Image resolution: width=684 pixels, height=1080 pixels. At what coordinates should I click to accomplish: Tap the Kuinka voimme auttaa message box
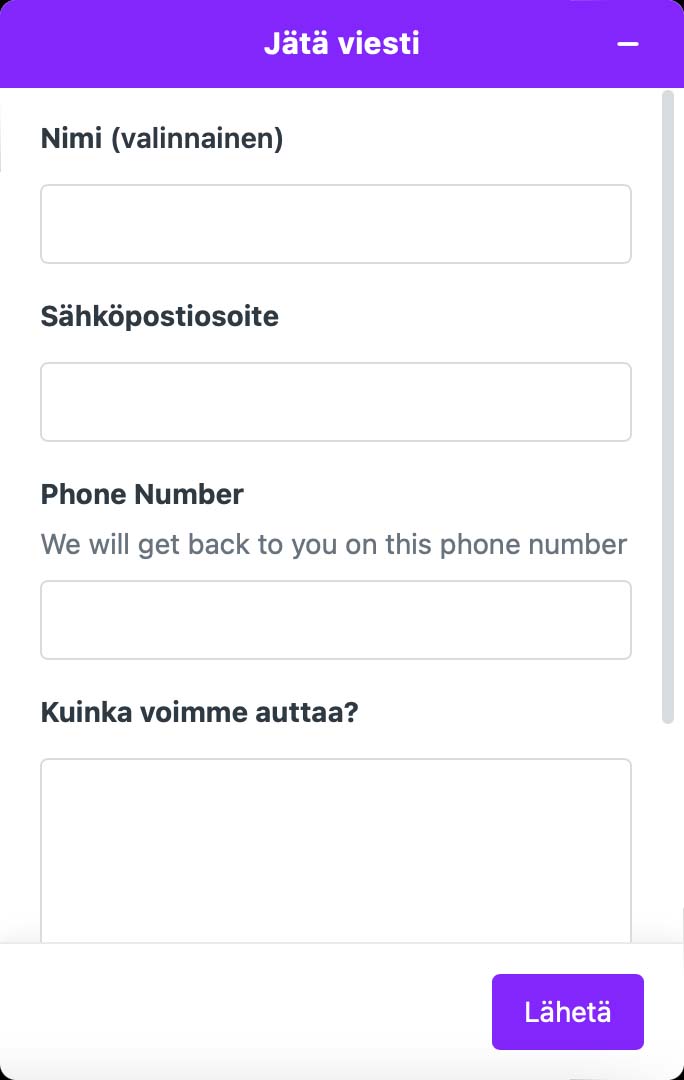(336, 850)
